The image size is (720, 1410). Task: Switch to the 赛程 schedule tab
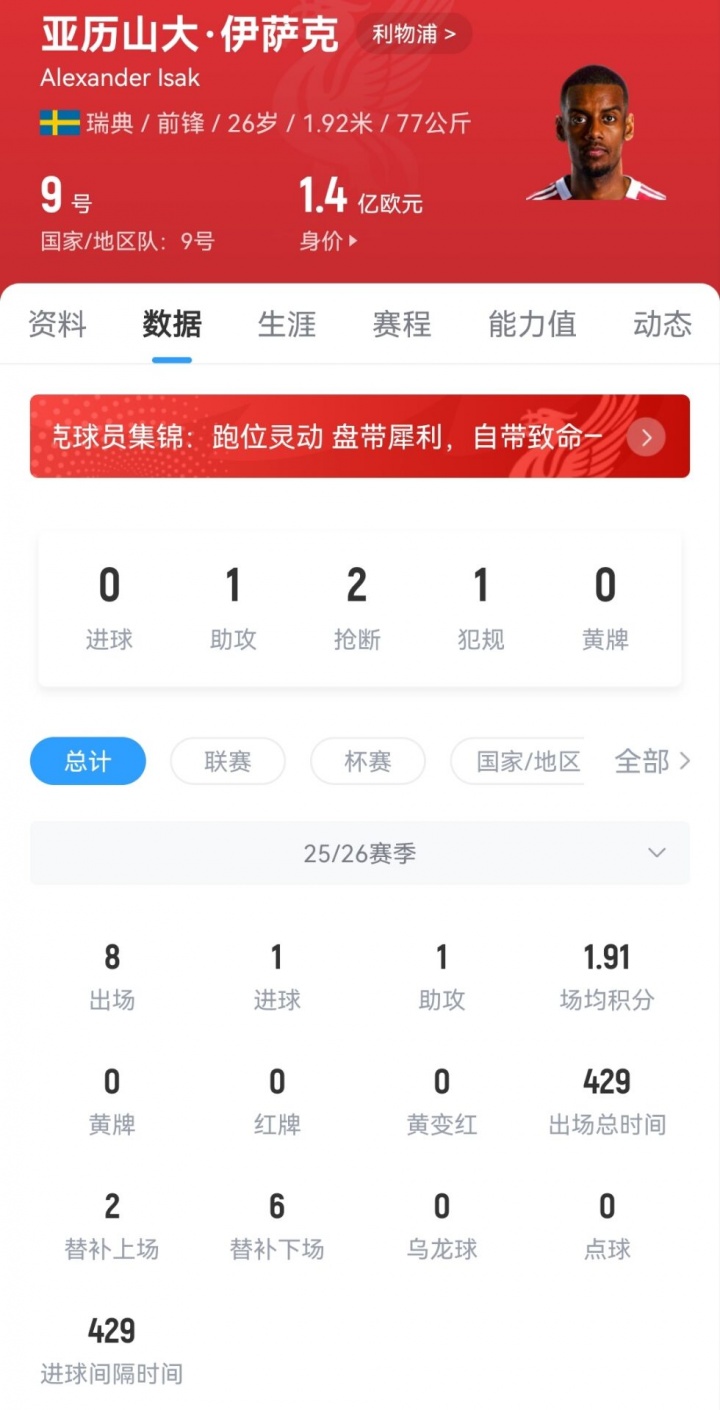click(402, 324)
